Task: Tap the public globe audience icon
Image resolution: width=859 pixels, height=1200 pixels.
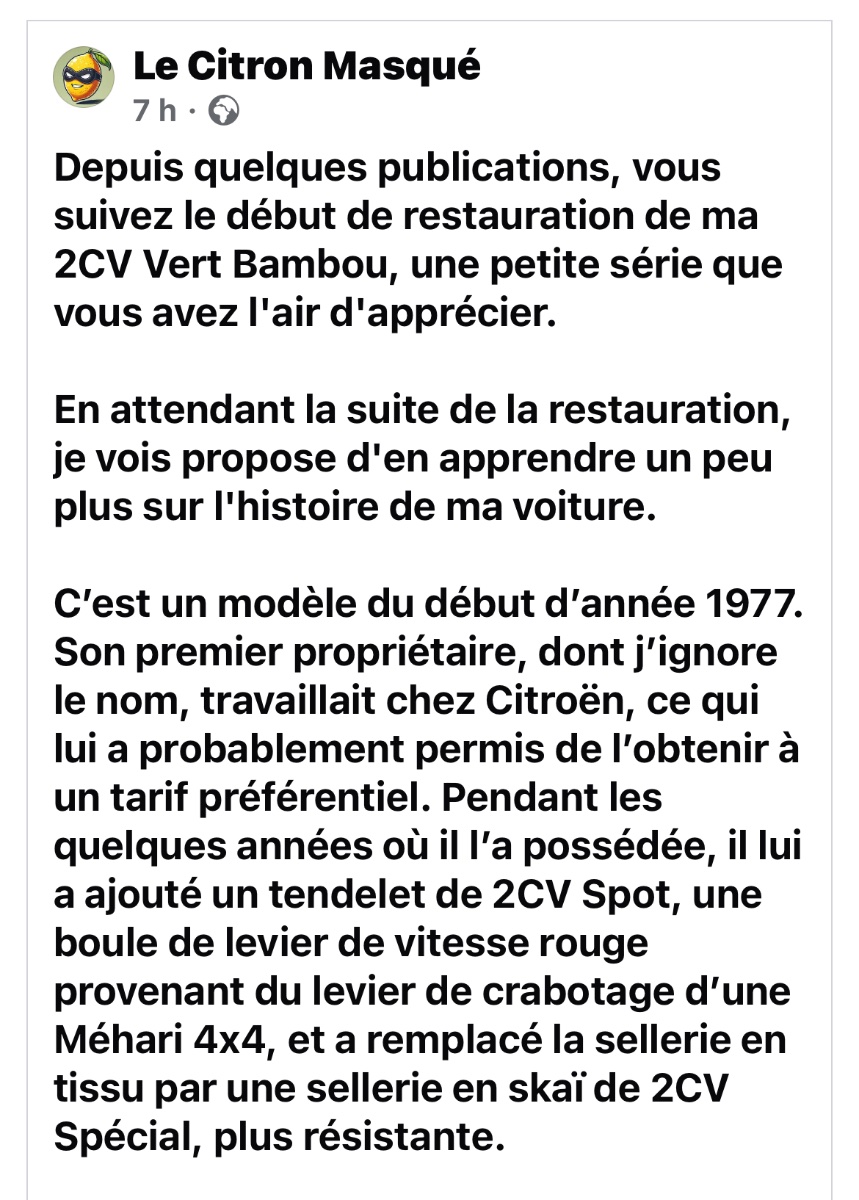Action: [x=223, y=112]
